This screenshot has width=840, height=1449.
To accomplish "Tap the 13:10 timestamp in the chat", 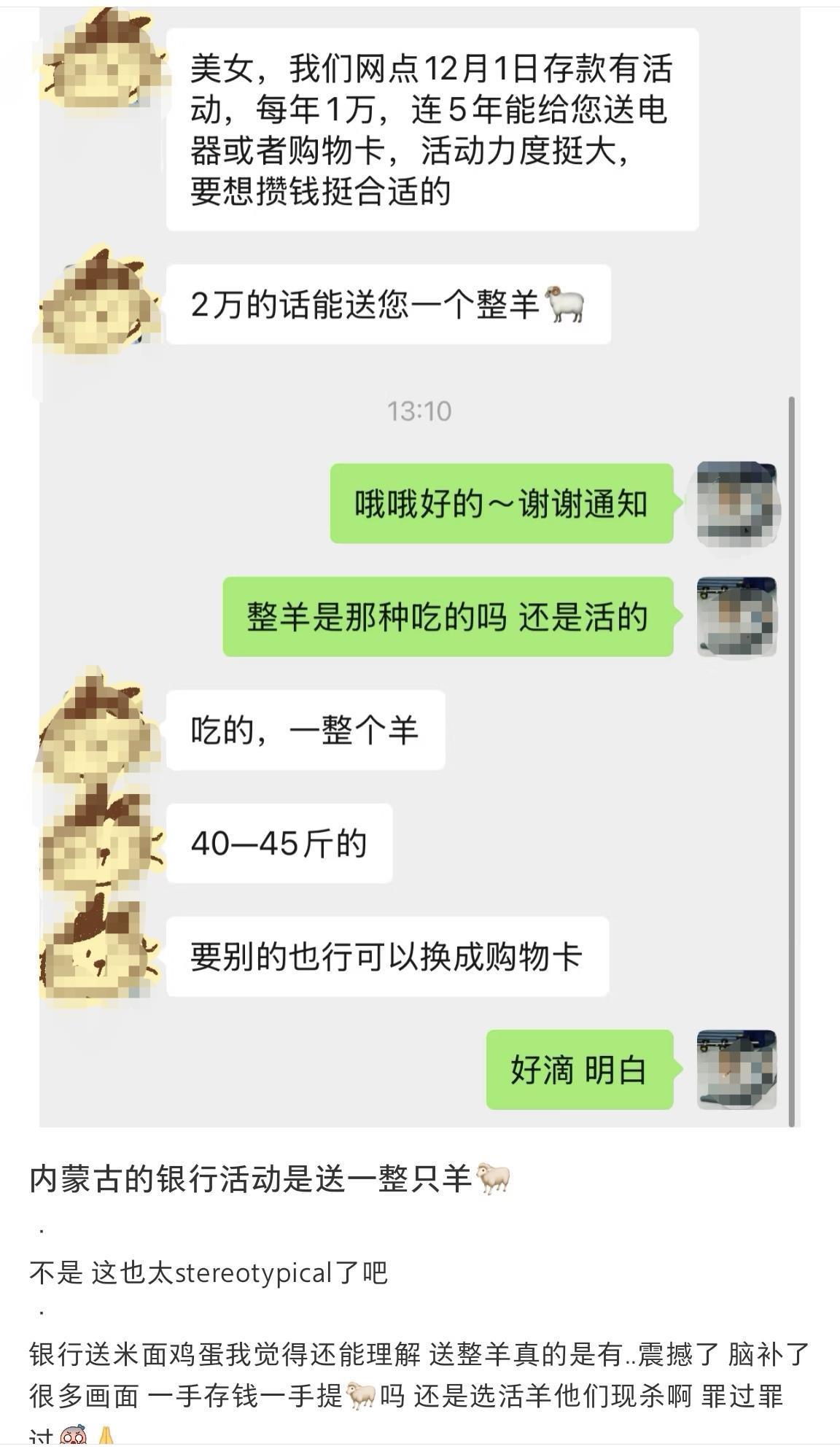I will (x=419, y=411).
